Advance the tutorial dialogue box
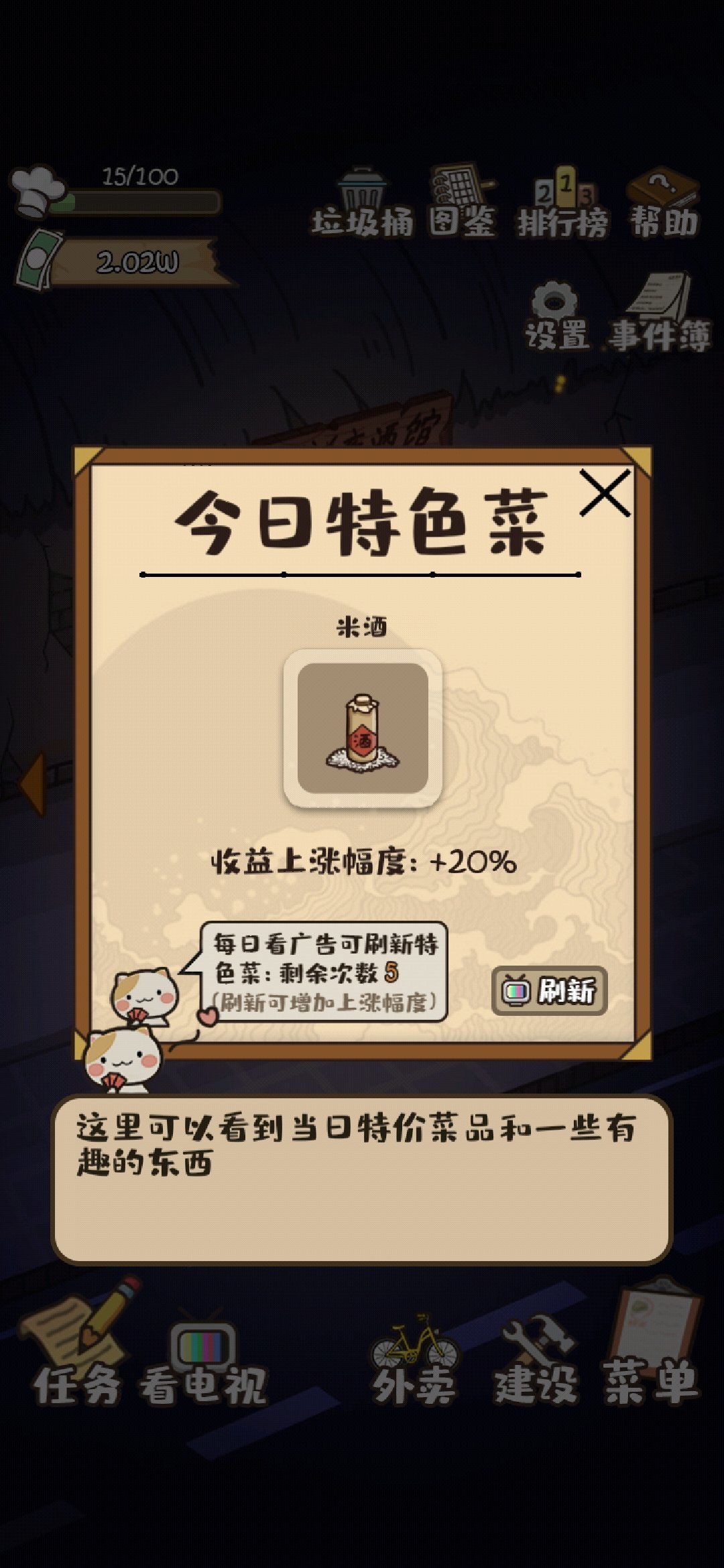Screen dimensions: 724x1568 [362, 1179]
